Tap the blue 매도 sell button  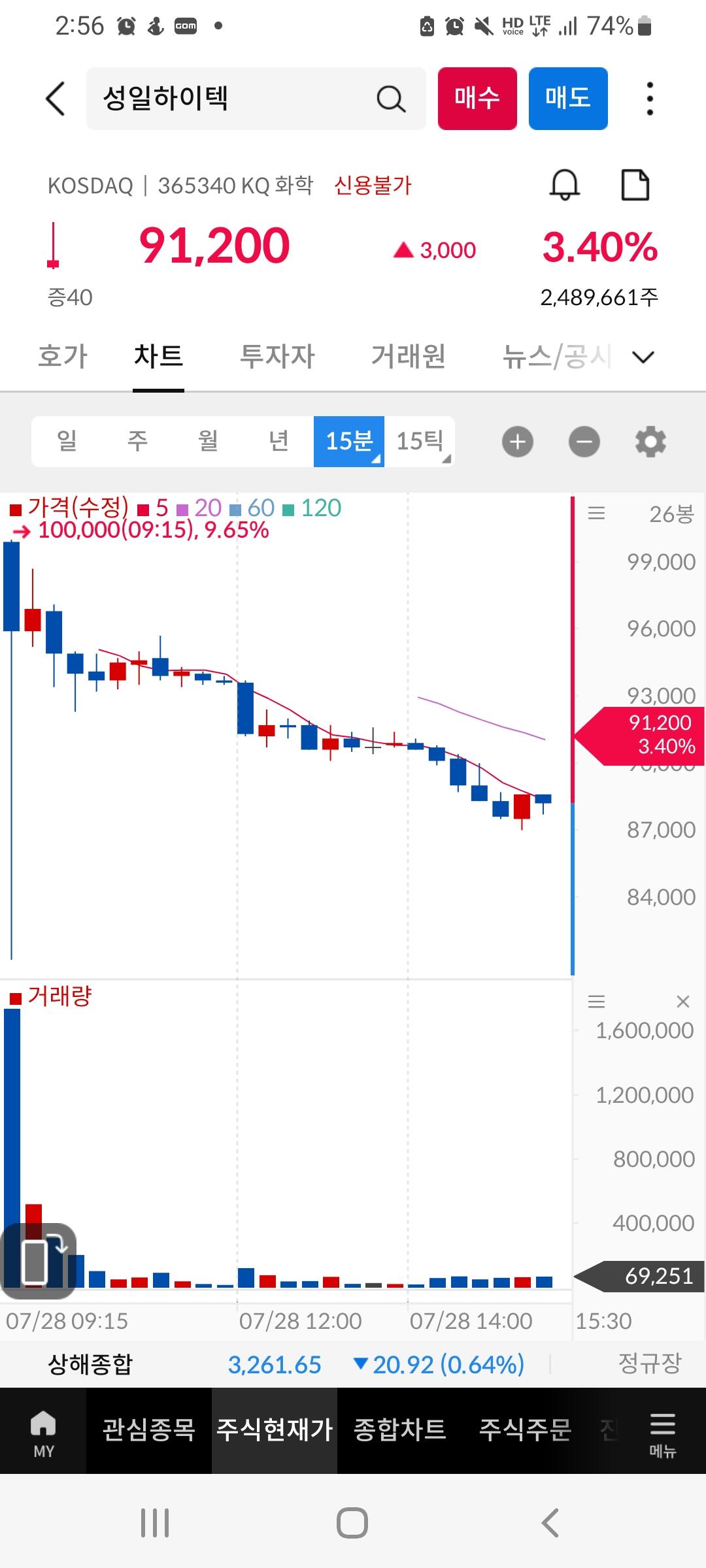pos(568,99)
